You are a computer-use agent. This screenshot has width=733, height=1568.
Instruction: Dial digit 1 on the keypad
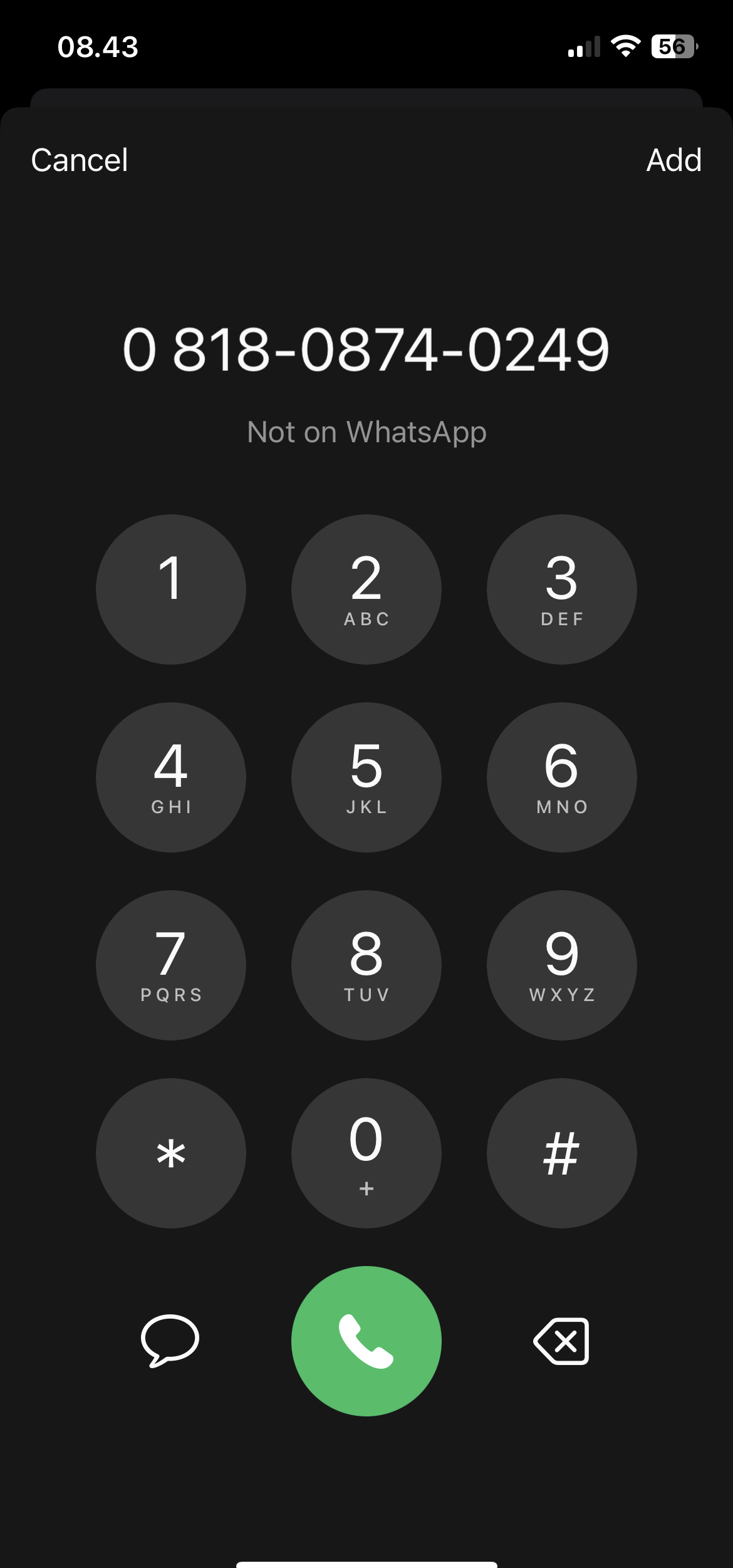point(170,589)
